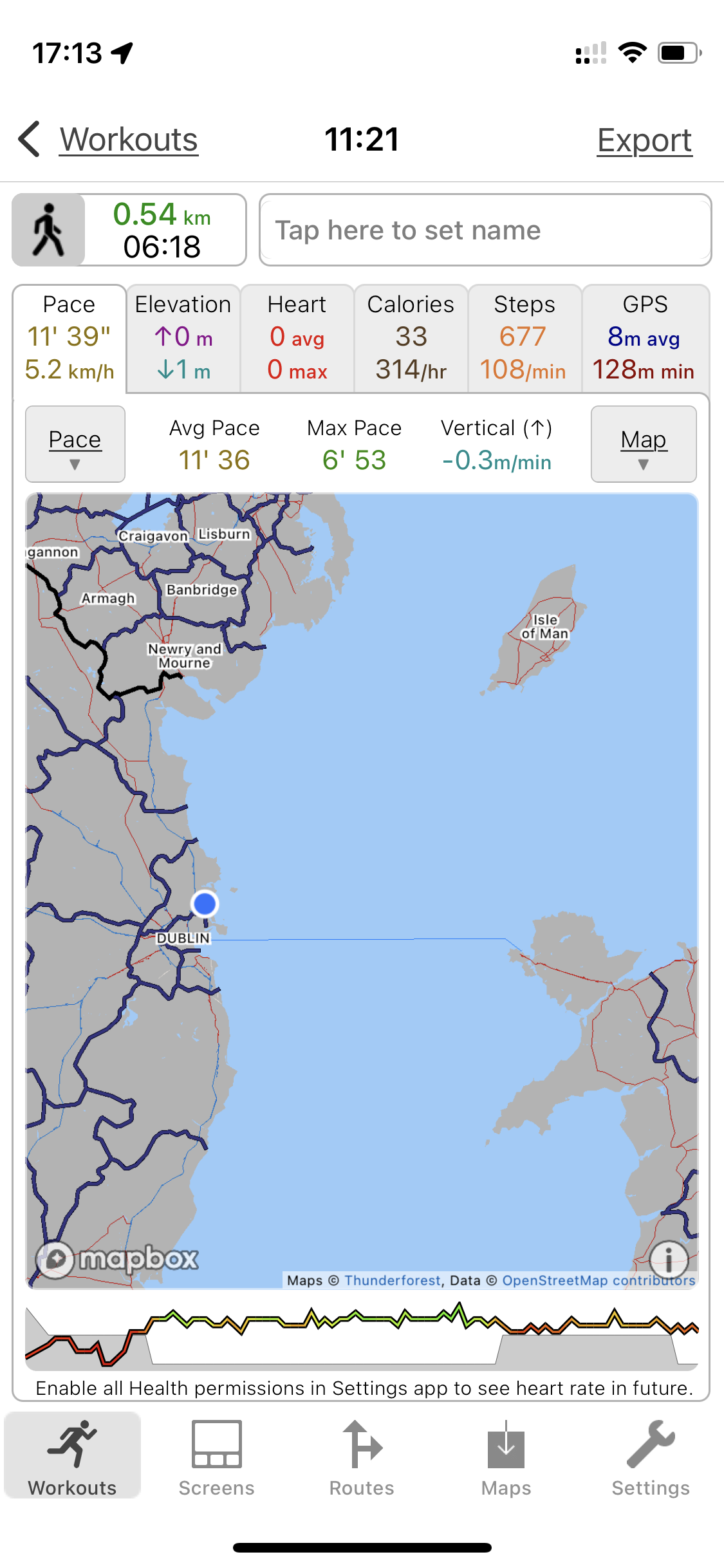Image resolution: width=724 pixels, height=1568 pixels.
Task: Change the walking activity type icon
Action: coord(48,230)
